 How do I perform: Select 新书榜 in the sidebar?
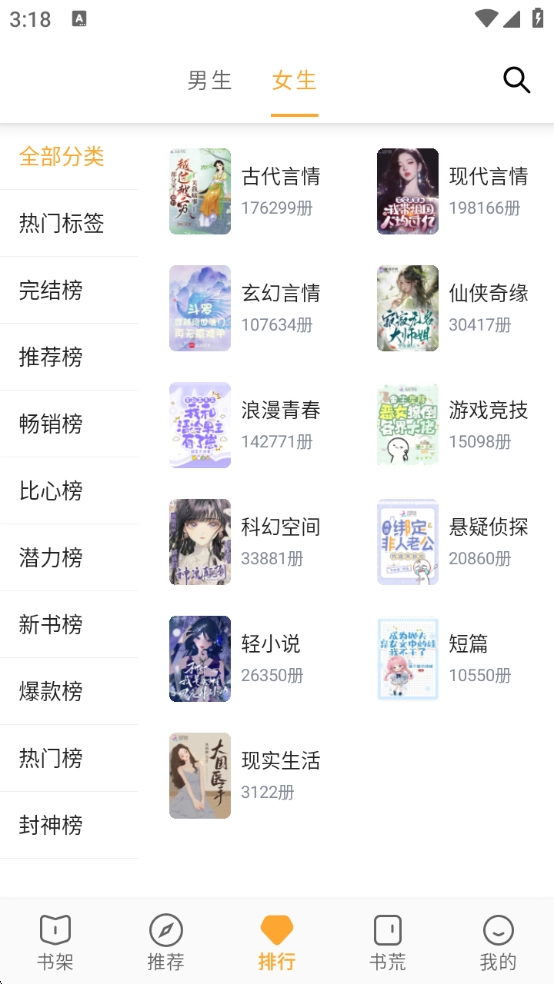click(69, 624)
